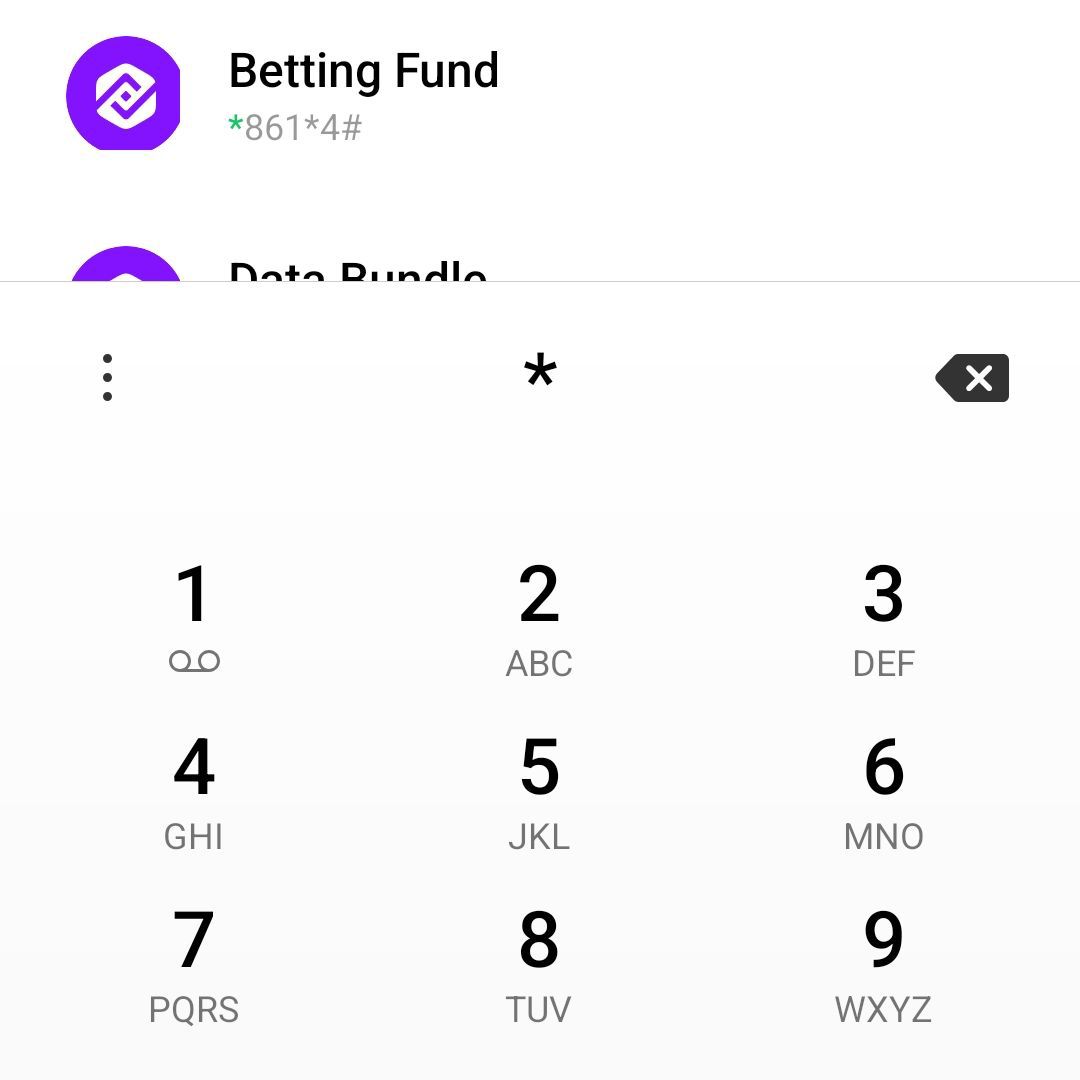Focus the dialed number field showing asterisk

(x=540, y=377)
